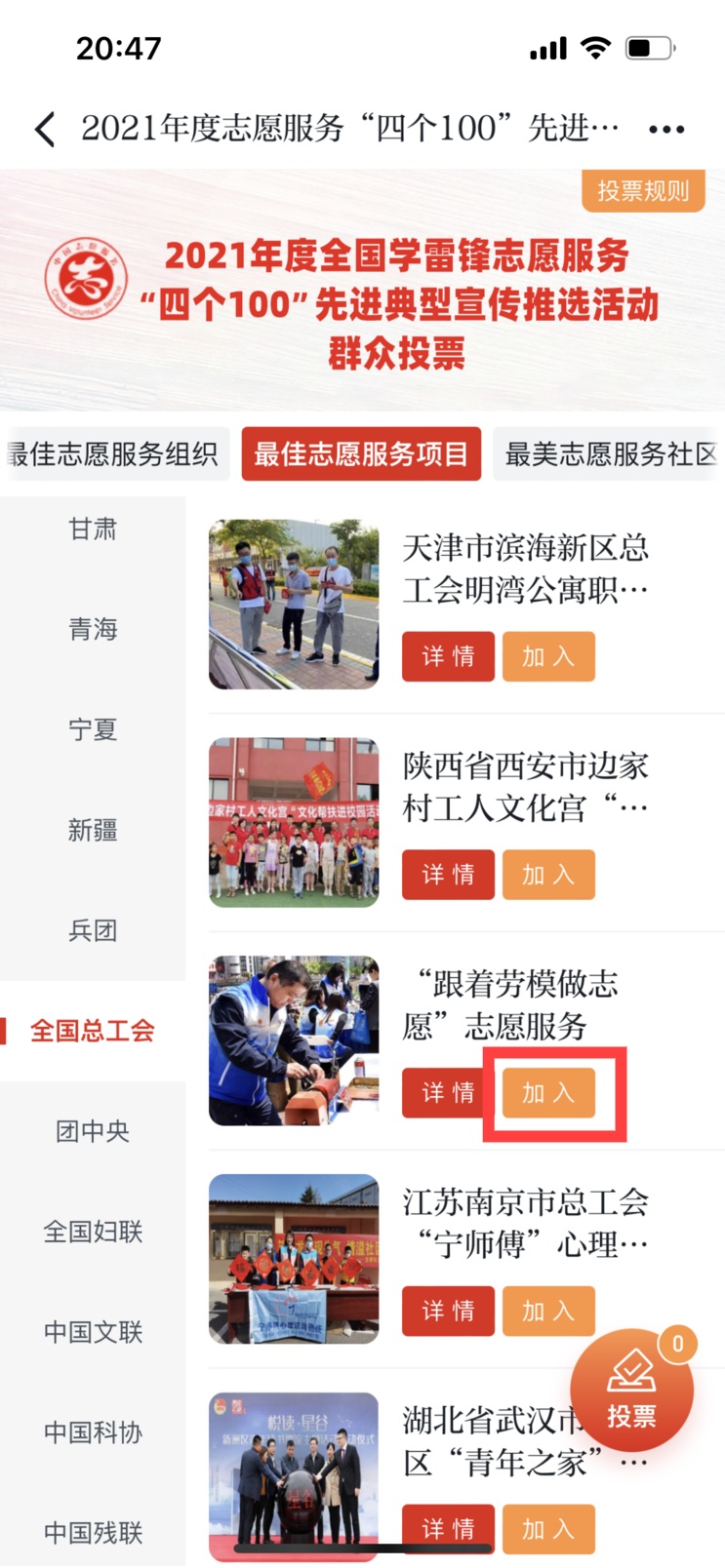The image size is (725, 1568).
Task: Switch to the 最佳志愿服务组织 tab
Action: [x=113, y=453]
